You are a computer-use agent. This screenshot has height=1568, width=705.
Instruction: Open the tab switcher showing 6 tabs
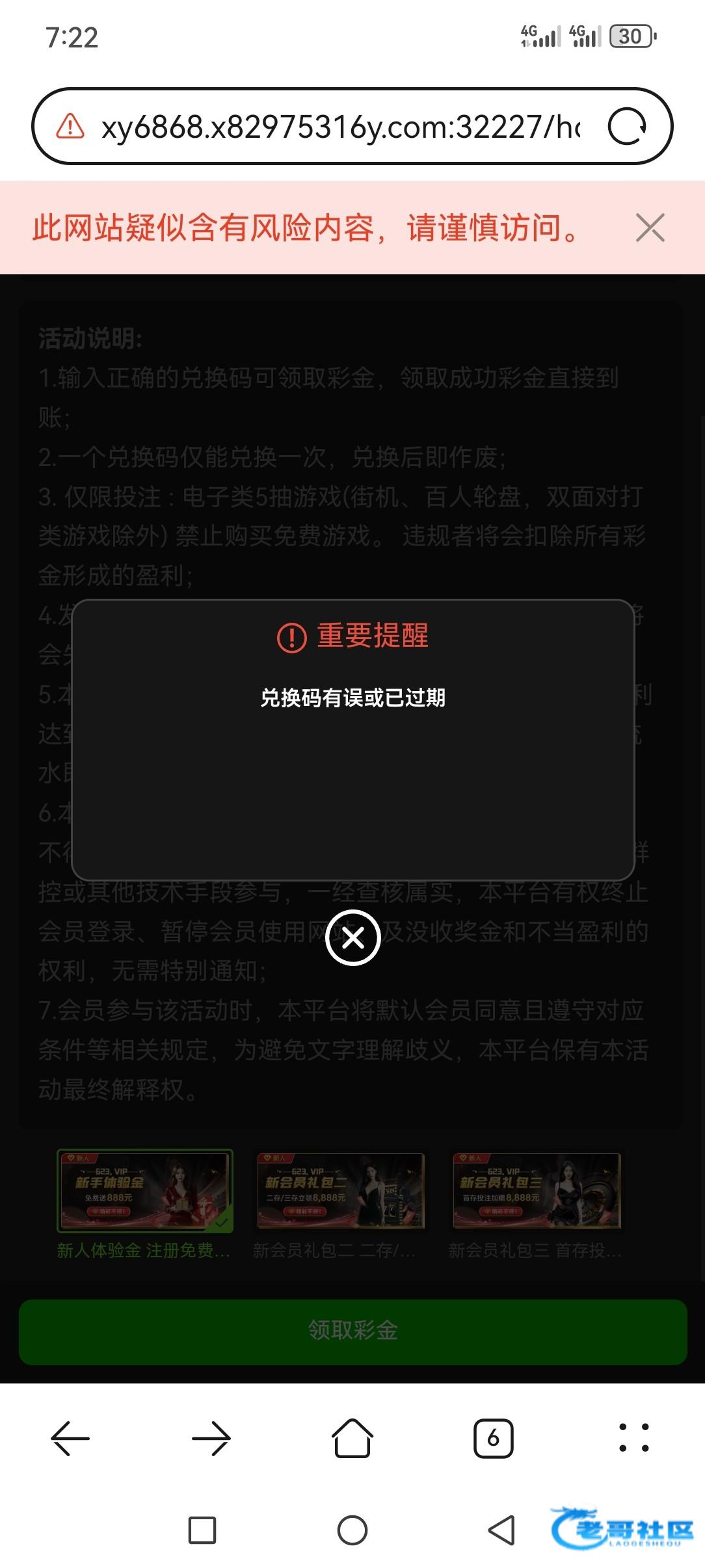click(x=493, y=1438)
